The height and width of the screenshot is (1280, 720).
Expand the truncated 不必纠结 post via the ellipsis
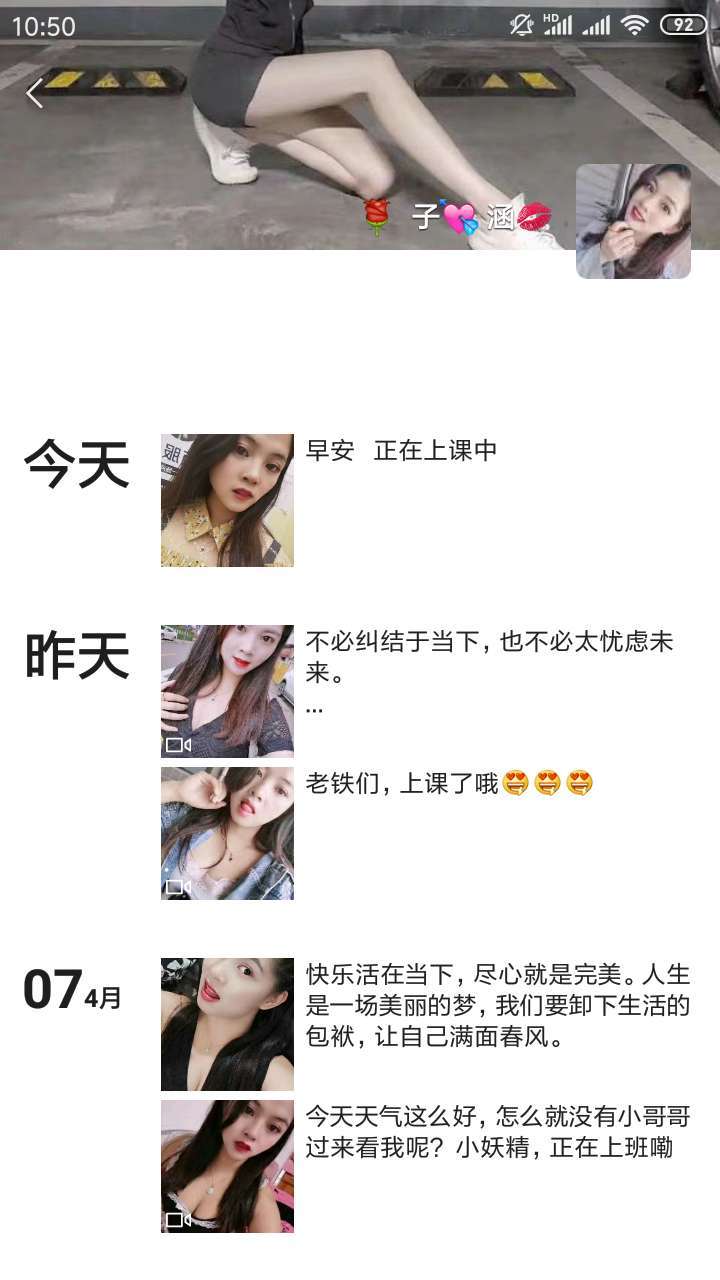click(x=313, y=710)
